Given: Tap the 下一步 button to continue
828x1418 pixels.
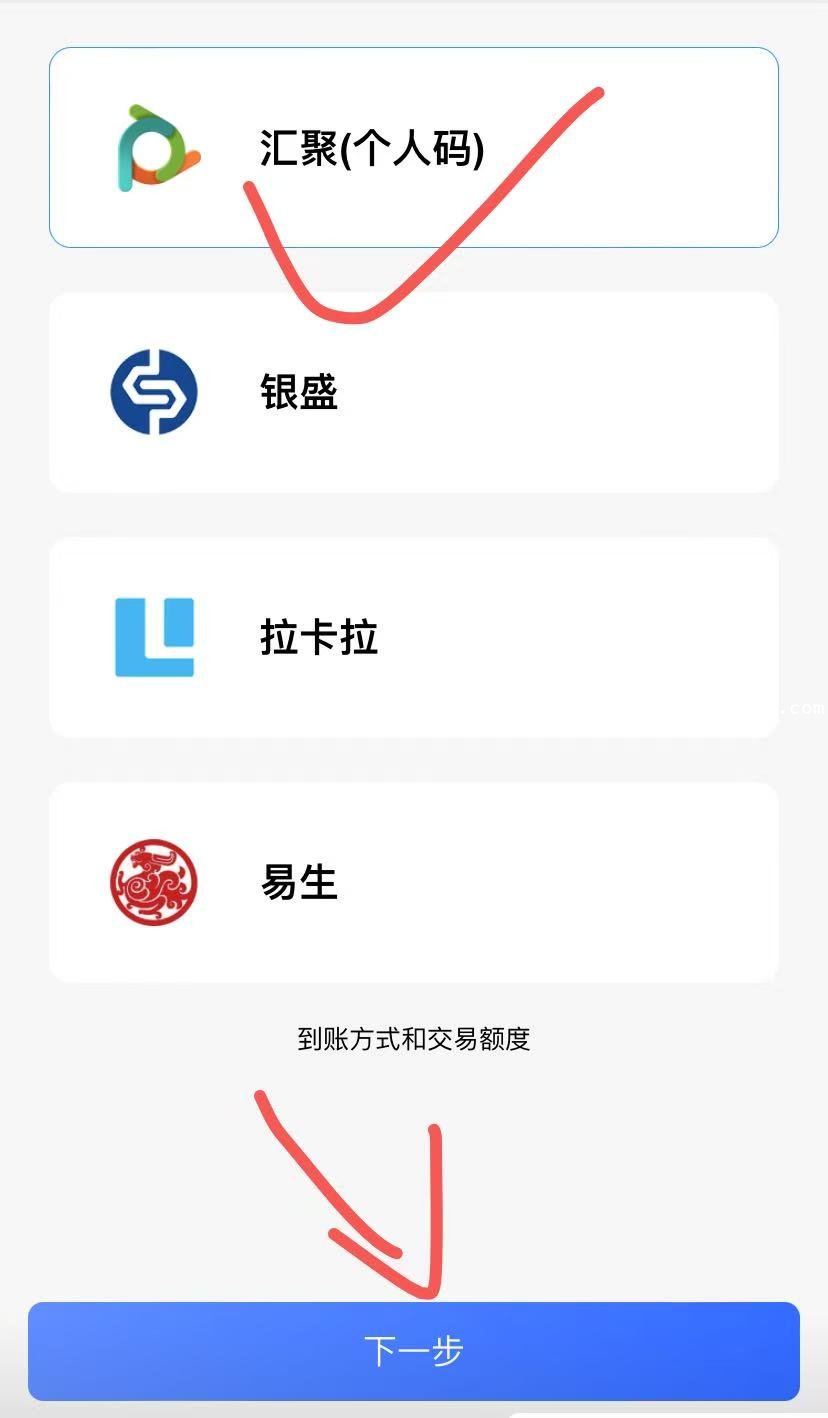Looking at the screenshot, I should click(x=413, y=1351).
